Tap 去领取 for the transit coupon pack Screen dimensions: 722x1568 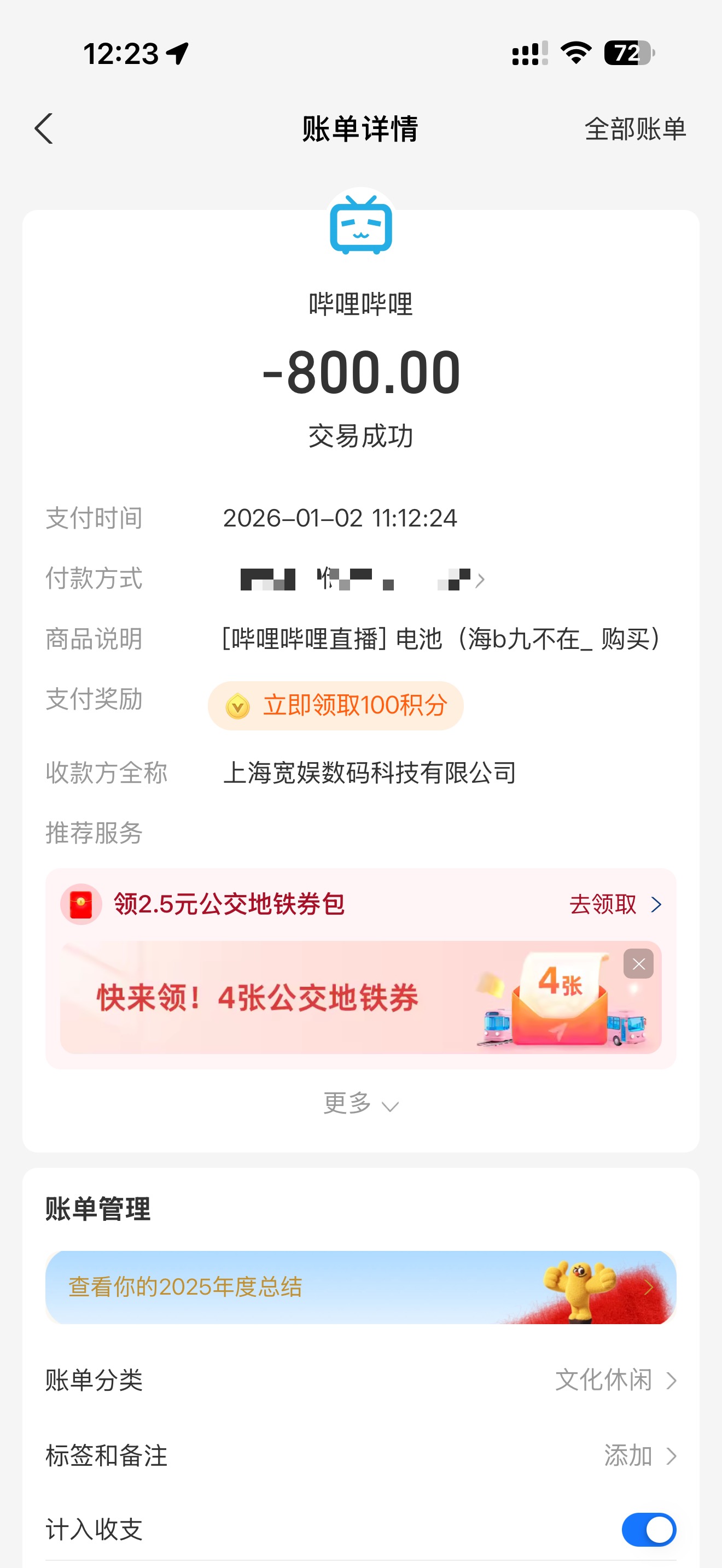(x=614, y=904)
